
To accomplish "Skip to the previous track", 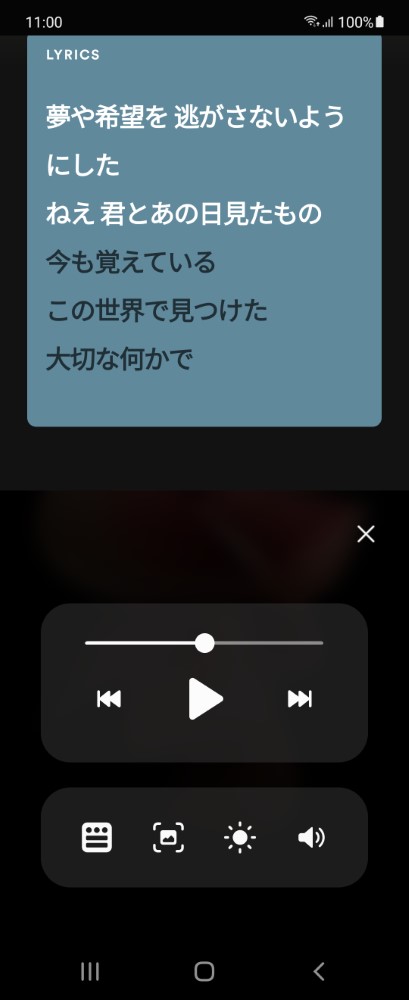I will click(109, 699).
